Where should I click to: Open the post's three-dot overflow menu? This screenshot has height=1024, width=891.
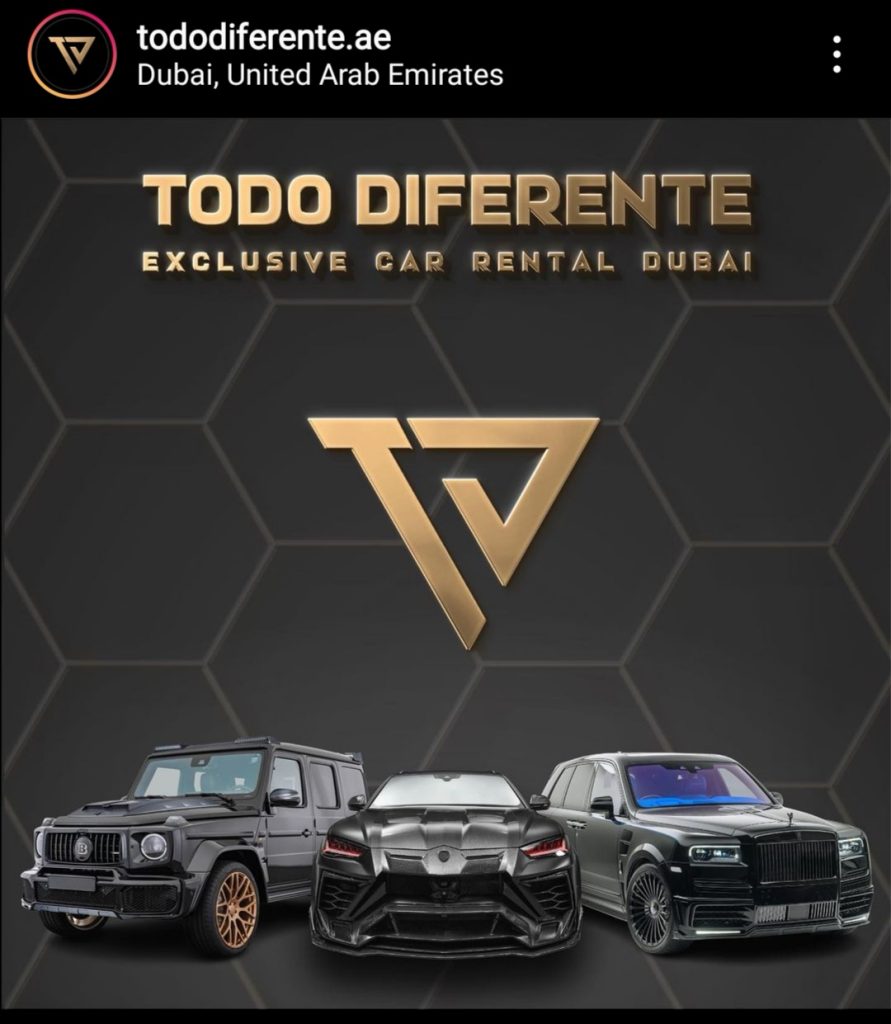[x=836, y=55]
